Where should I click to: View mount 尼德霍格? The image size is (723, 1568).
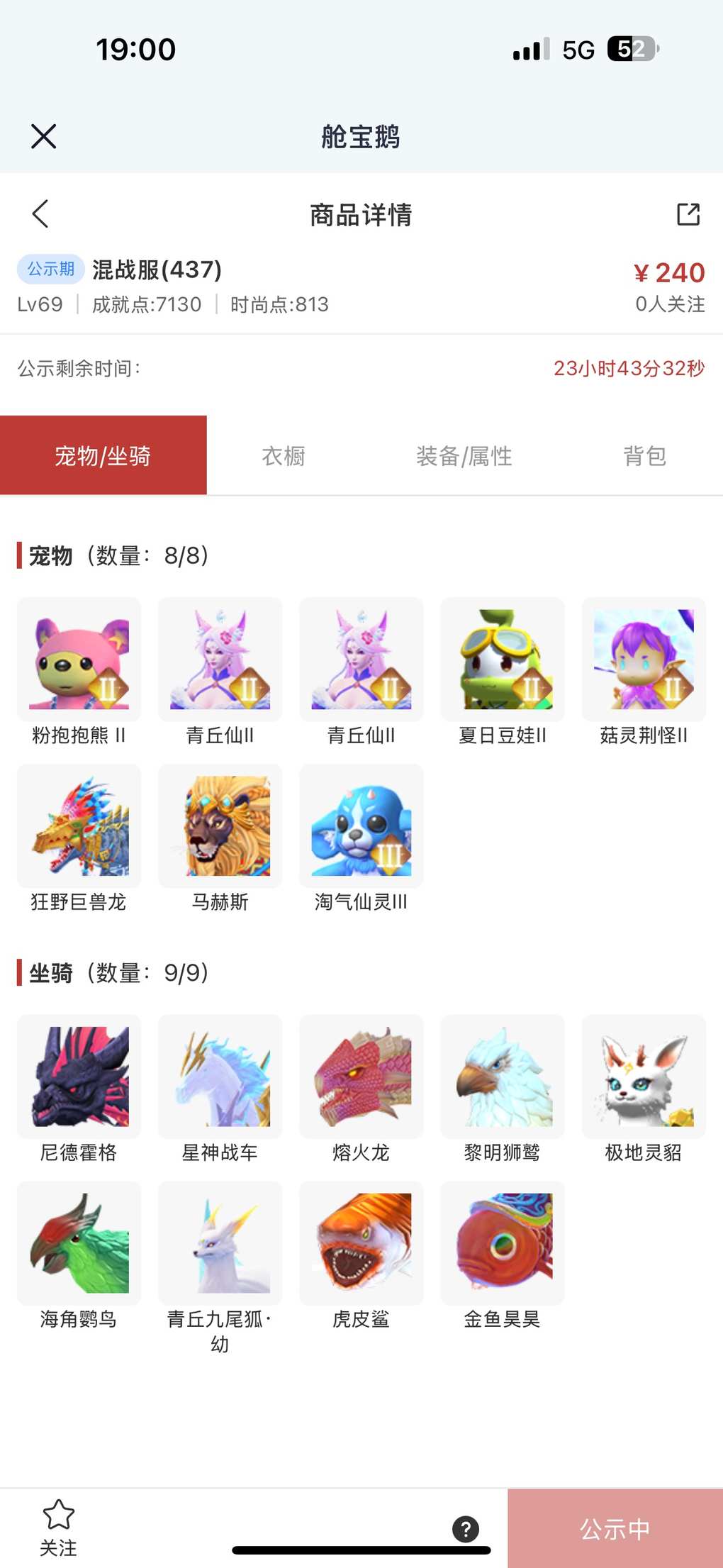(x=79, y=1077)
